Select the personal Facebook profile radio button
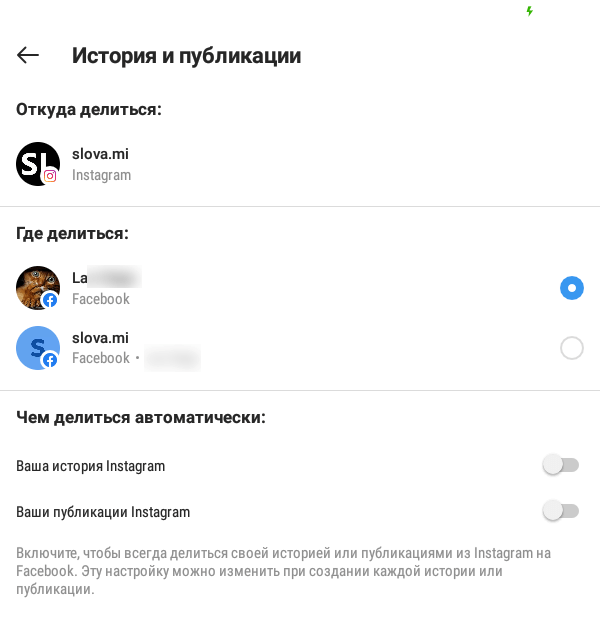600x620 pixels. click(x=571, y=288)
